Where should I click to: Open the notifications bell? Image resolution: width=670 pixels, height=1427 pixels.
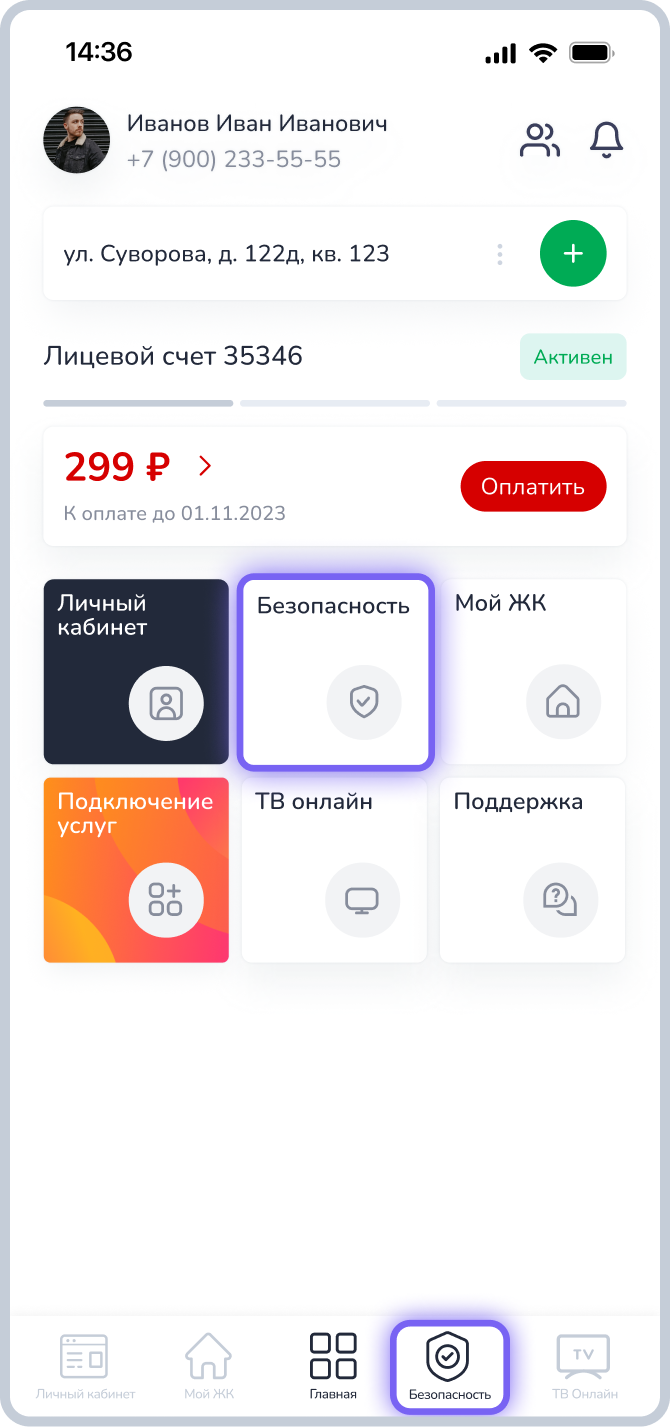[606, 141]
